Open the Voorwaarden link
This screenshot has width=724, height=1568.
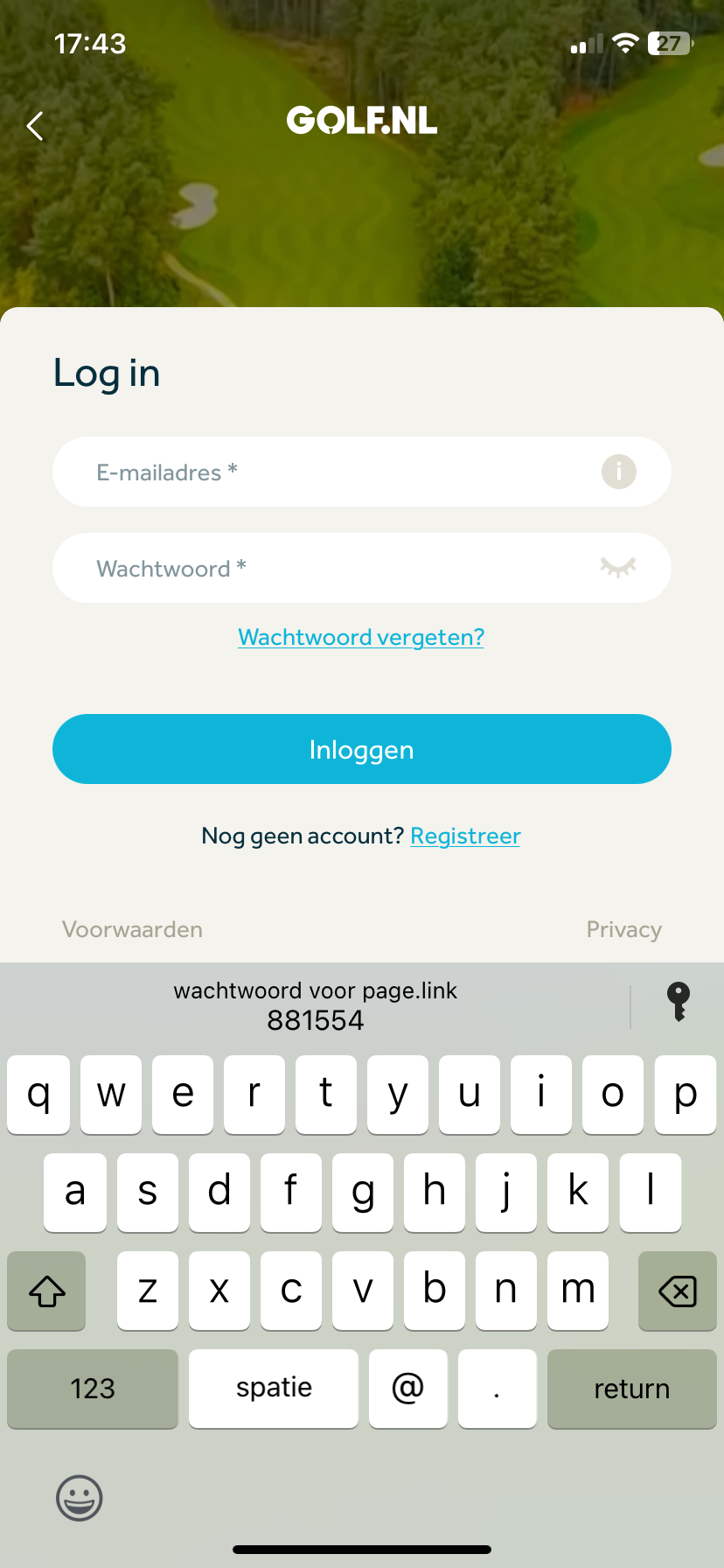pyautogui.click(x=132, y=929)
